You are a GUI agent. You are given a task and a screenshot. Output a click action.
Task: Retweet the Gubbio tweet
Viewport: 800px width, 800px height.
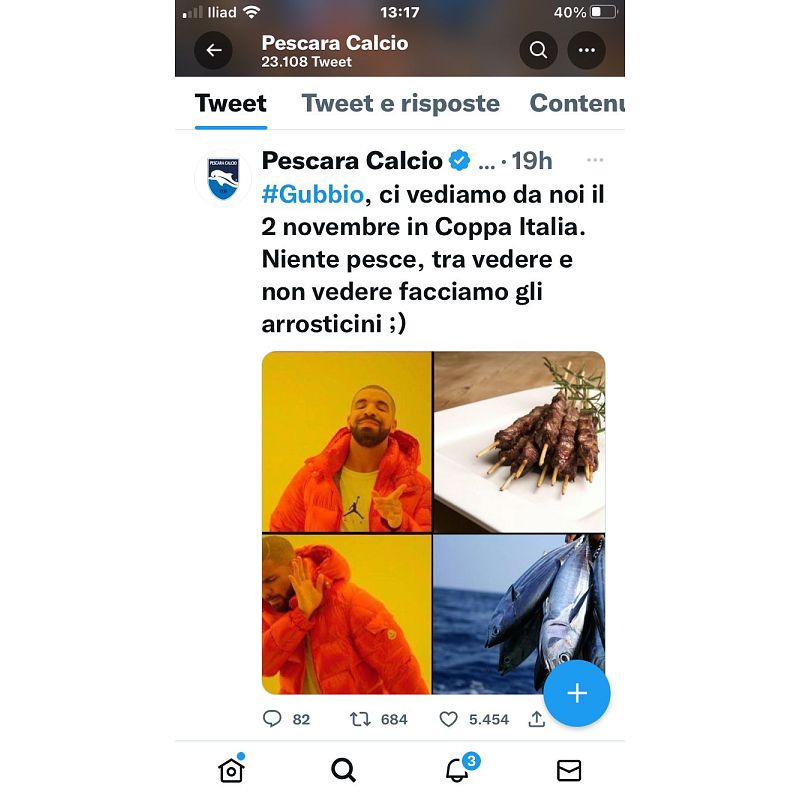[361, 719]
